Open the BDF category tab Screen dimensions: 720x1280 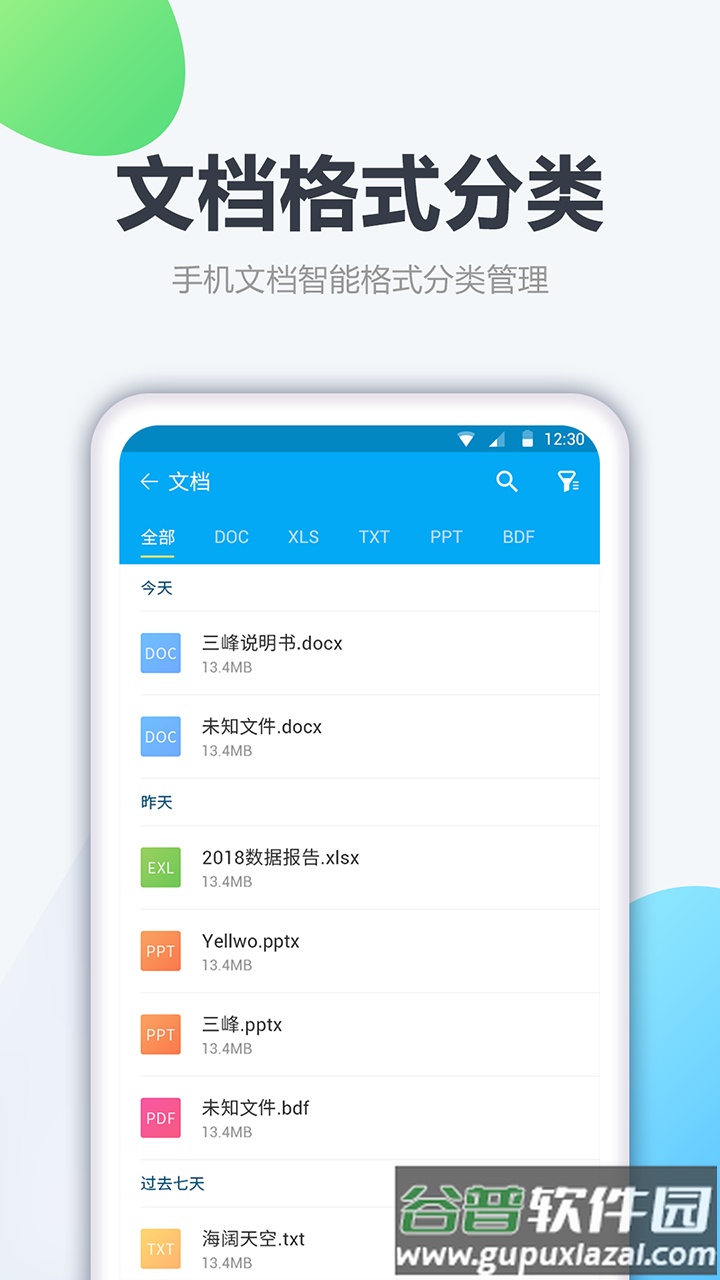tap(517, 537)
